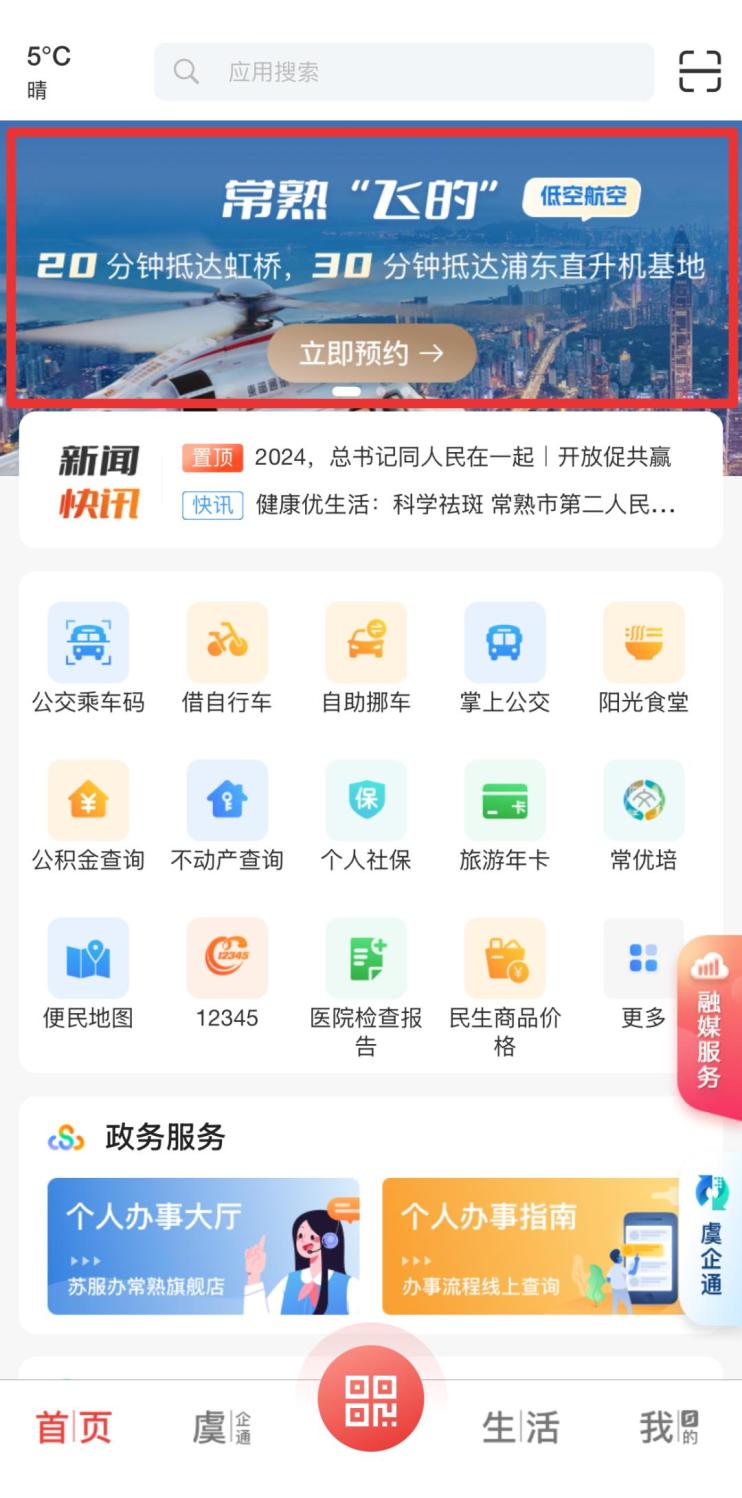Open 个人社保 service
The width and height of the screenshot is (742, 1498).
366,815
